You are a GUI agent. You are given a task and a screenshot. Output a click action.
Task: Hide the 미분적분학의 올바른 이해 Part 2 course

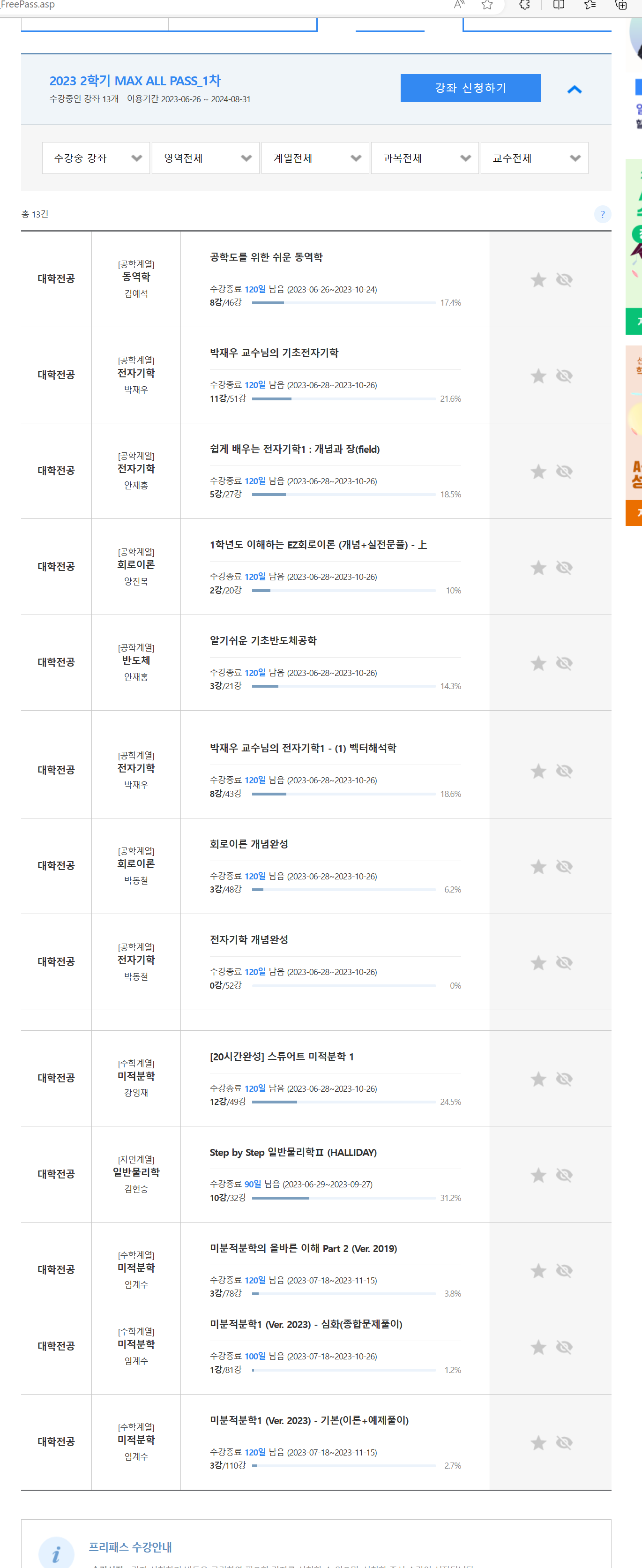tap(564, 1270)
